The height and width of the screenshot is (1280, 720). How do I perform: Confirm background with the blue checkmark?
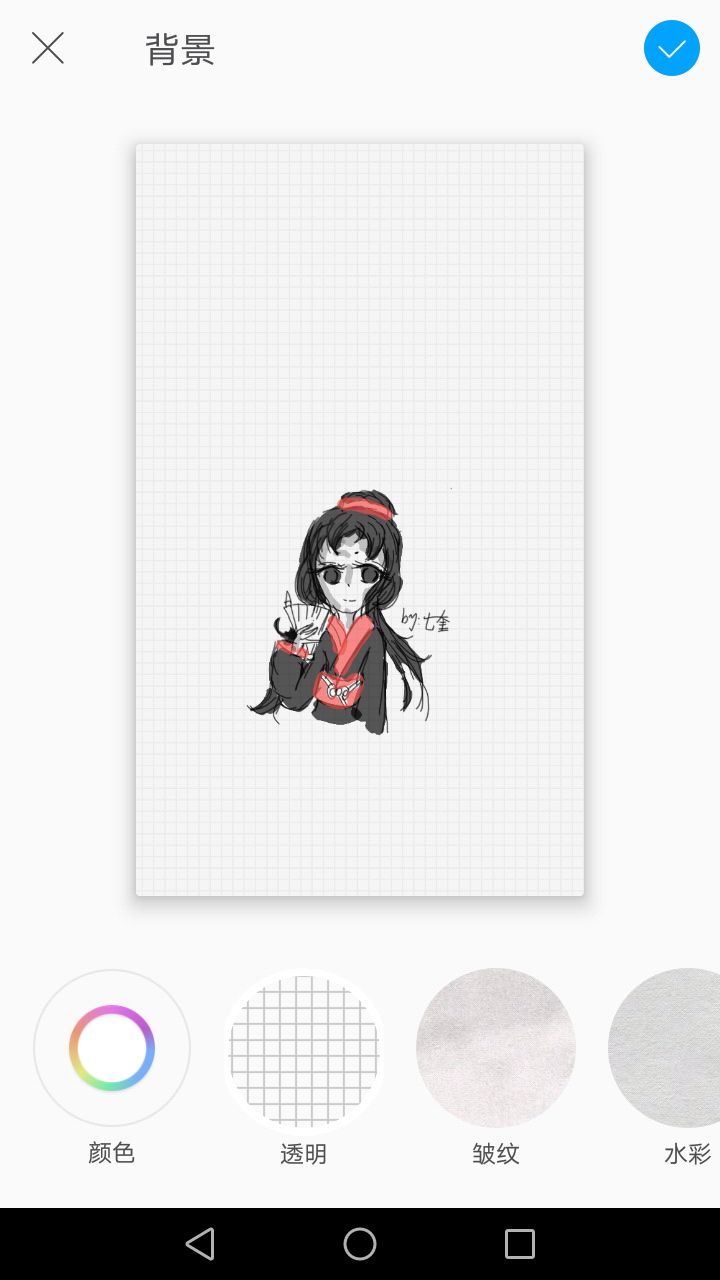pos(671,48)
